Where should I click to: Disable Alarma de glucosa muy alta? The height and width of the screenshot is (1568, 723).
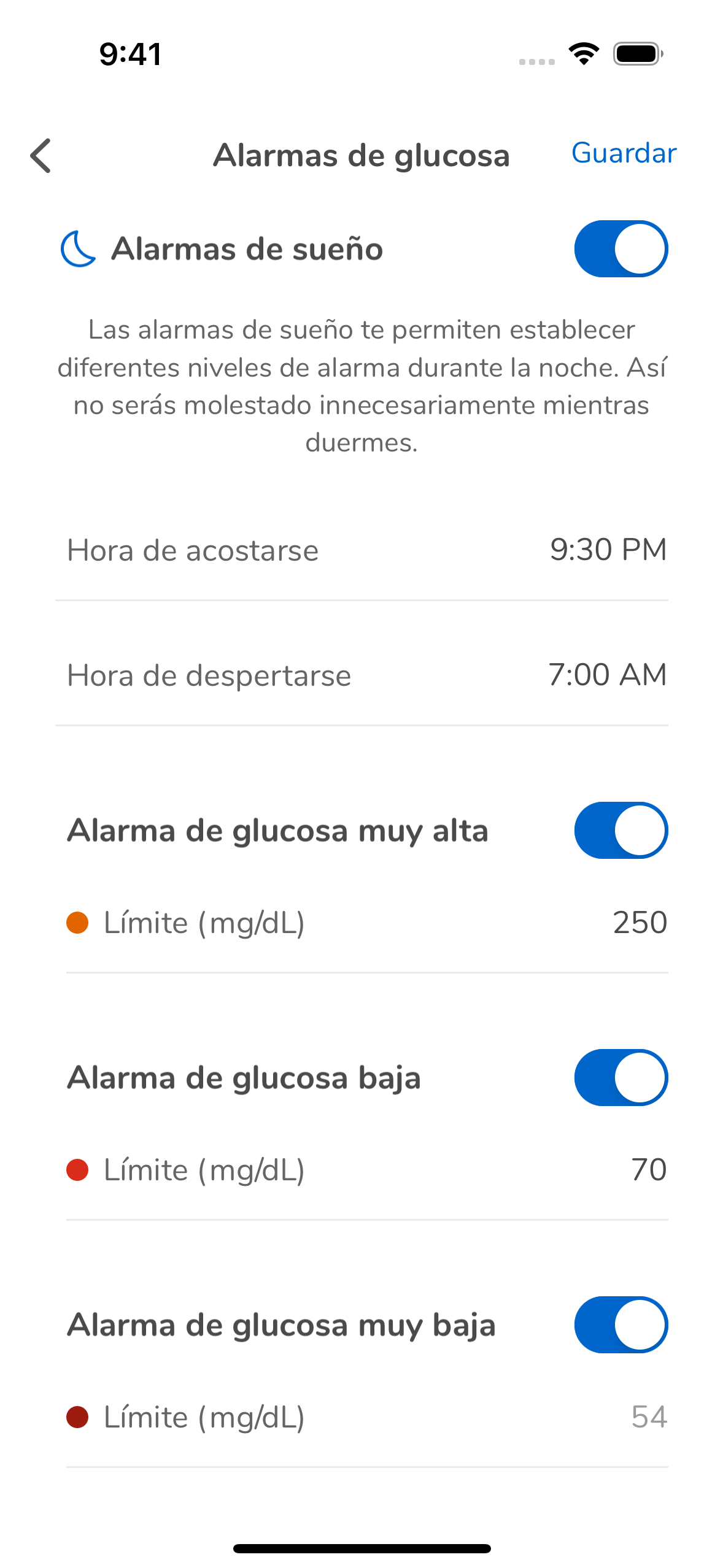[x=621, y=831]
